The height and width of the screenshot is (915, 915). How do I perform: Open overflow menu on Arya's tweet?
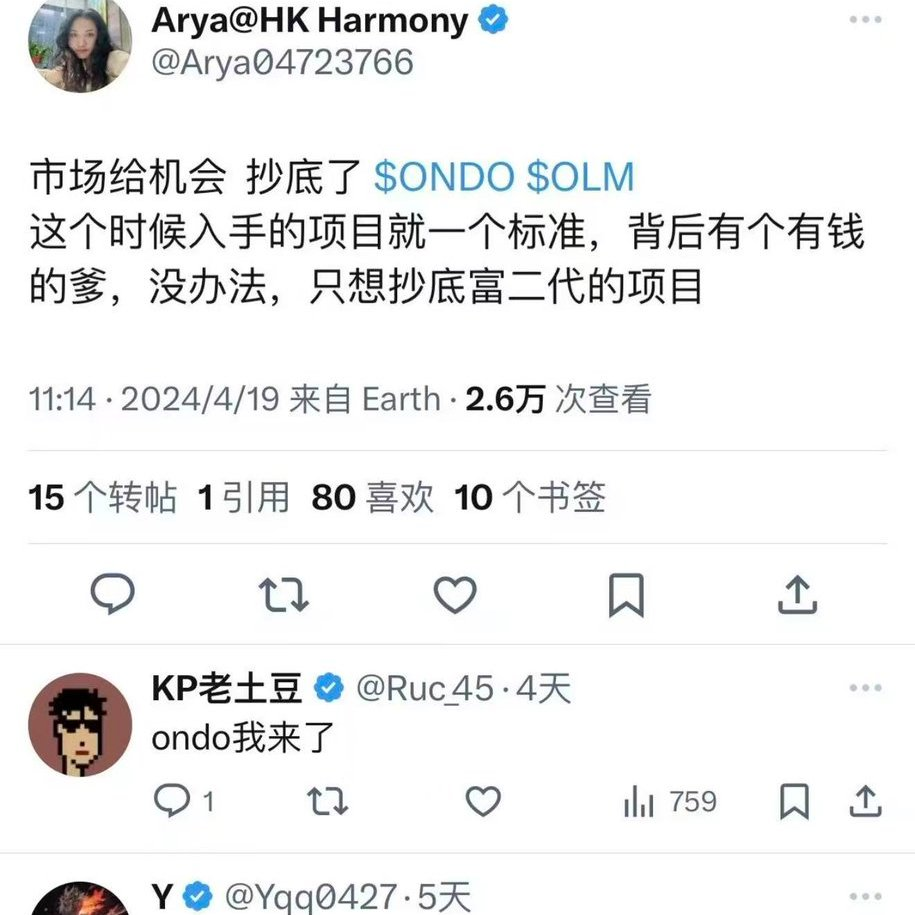click(x=865, y=19)
